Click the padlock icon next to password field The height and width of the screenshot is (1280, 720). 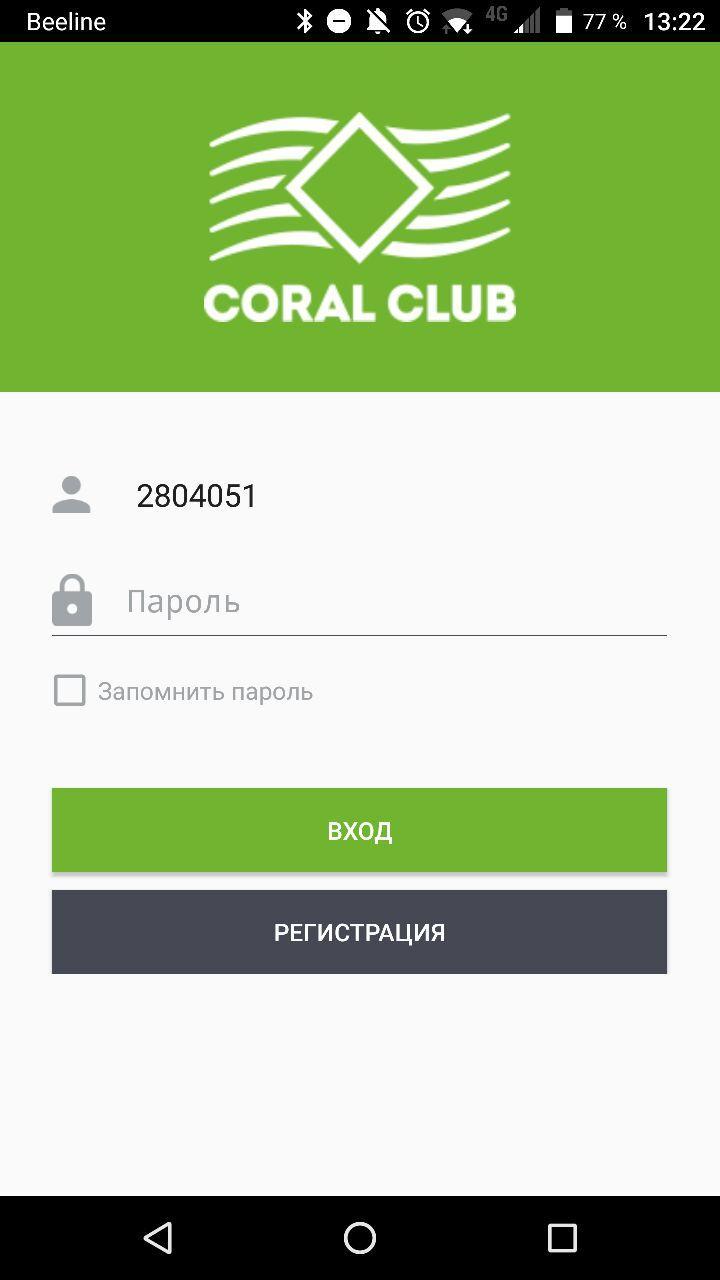(x=70, y=599)
